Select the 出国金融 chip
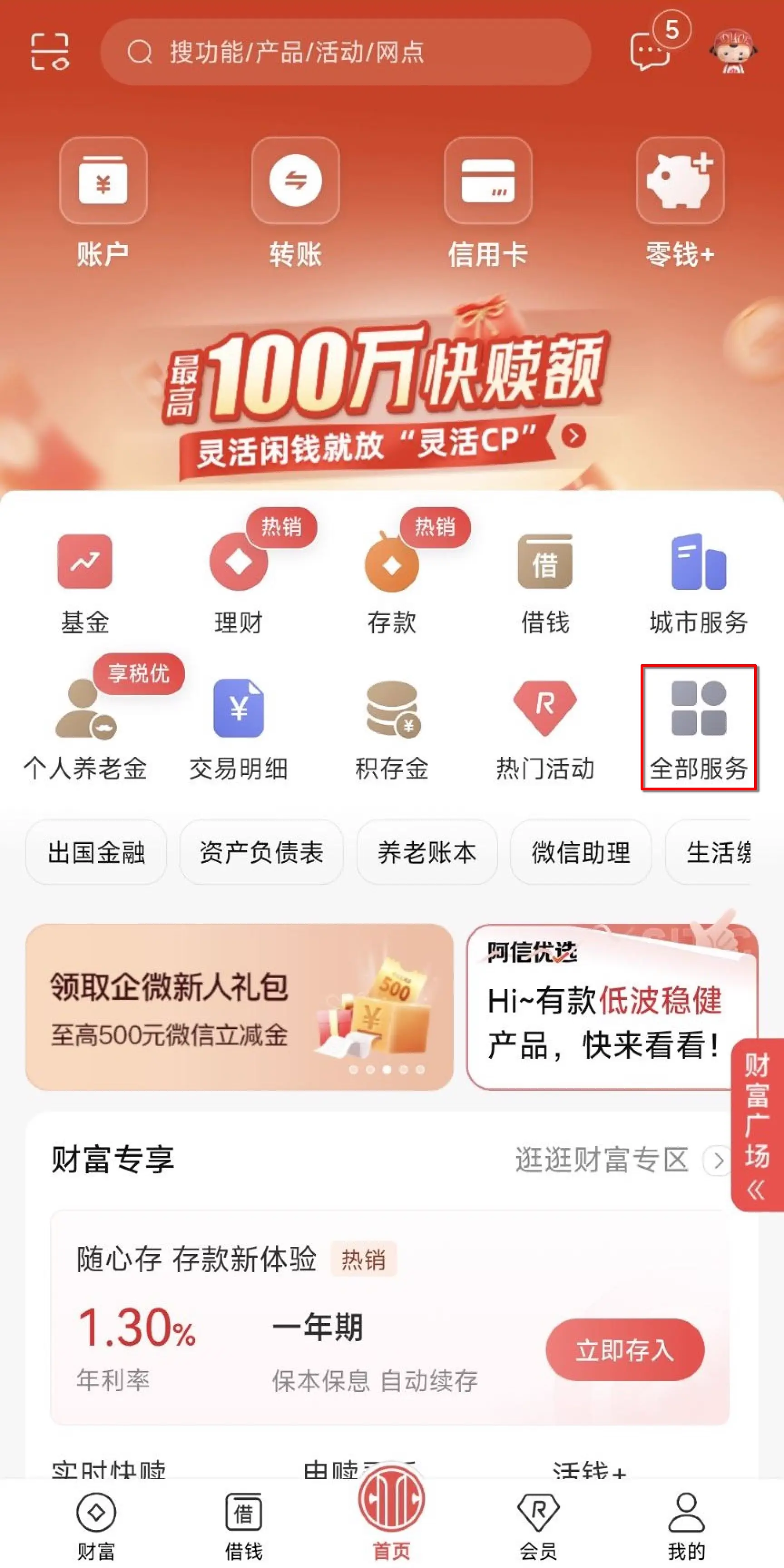The width and height of the screenshot is (784, 1568). click(x=96, y=852)
